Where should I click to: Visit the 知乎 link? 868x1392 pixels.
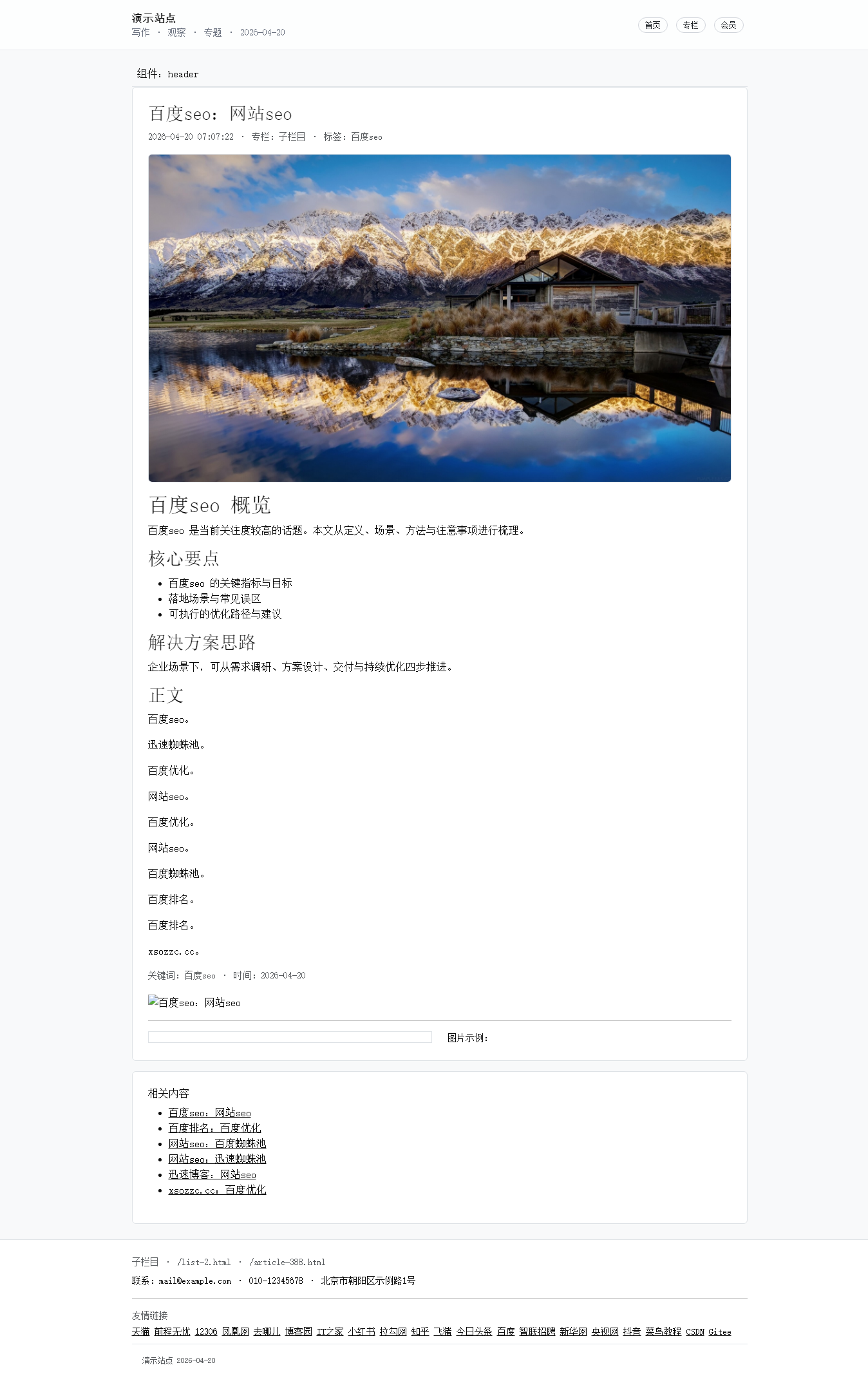420,1331
